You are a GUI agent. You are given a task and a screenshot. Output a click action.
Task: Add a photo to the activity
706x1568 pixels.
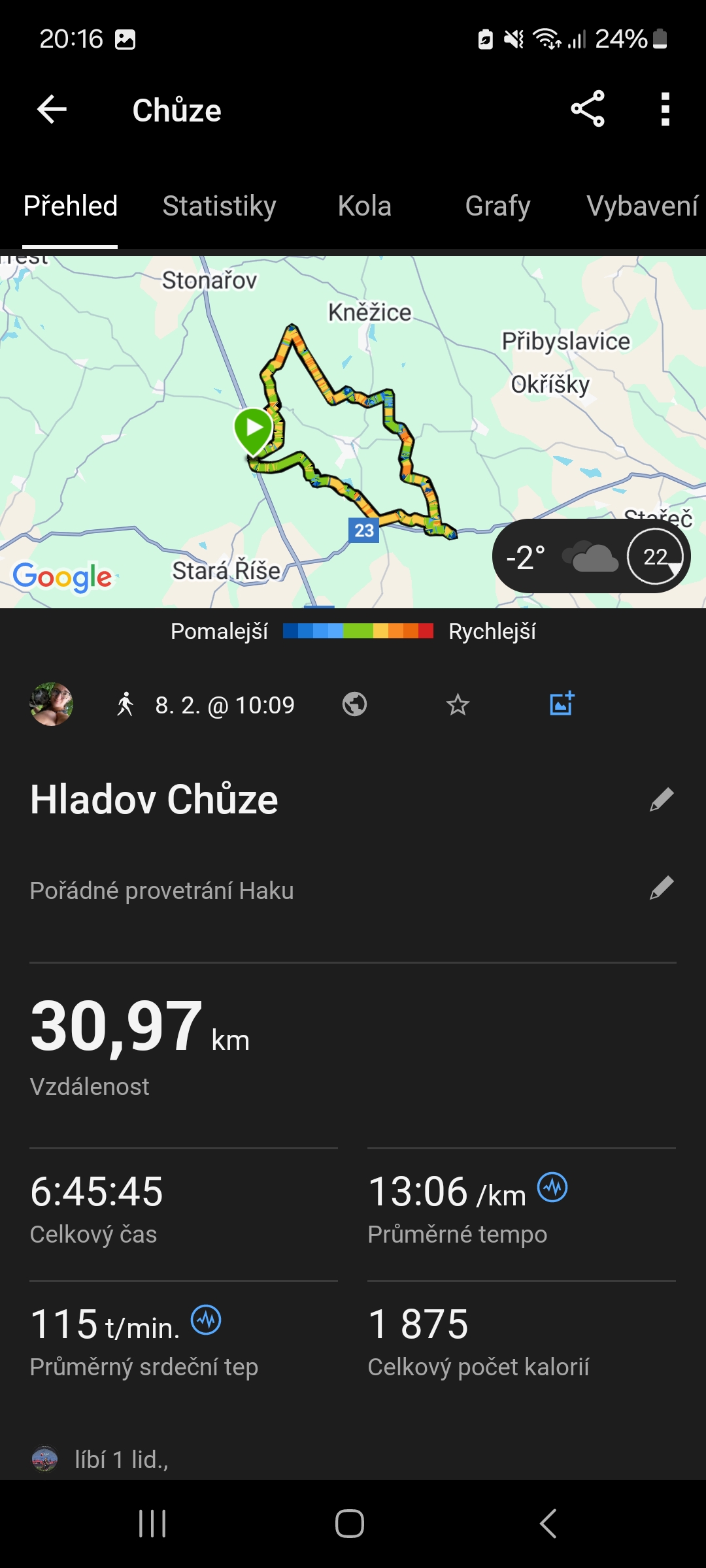(x=562, y=704)
